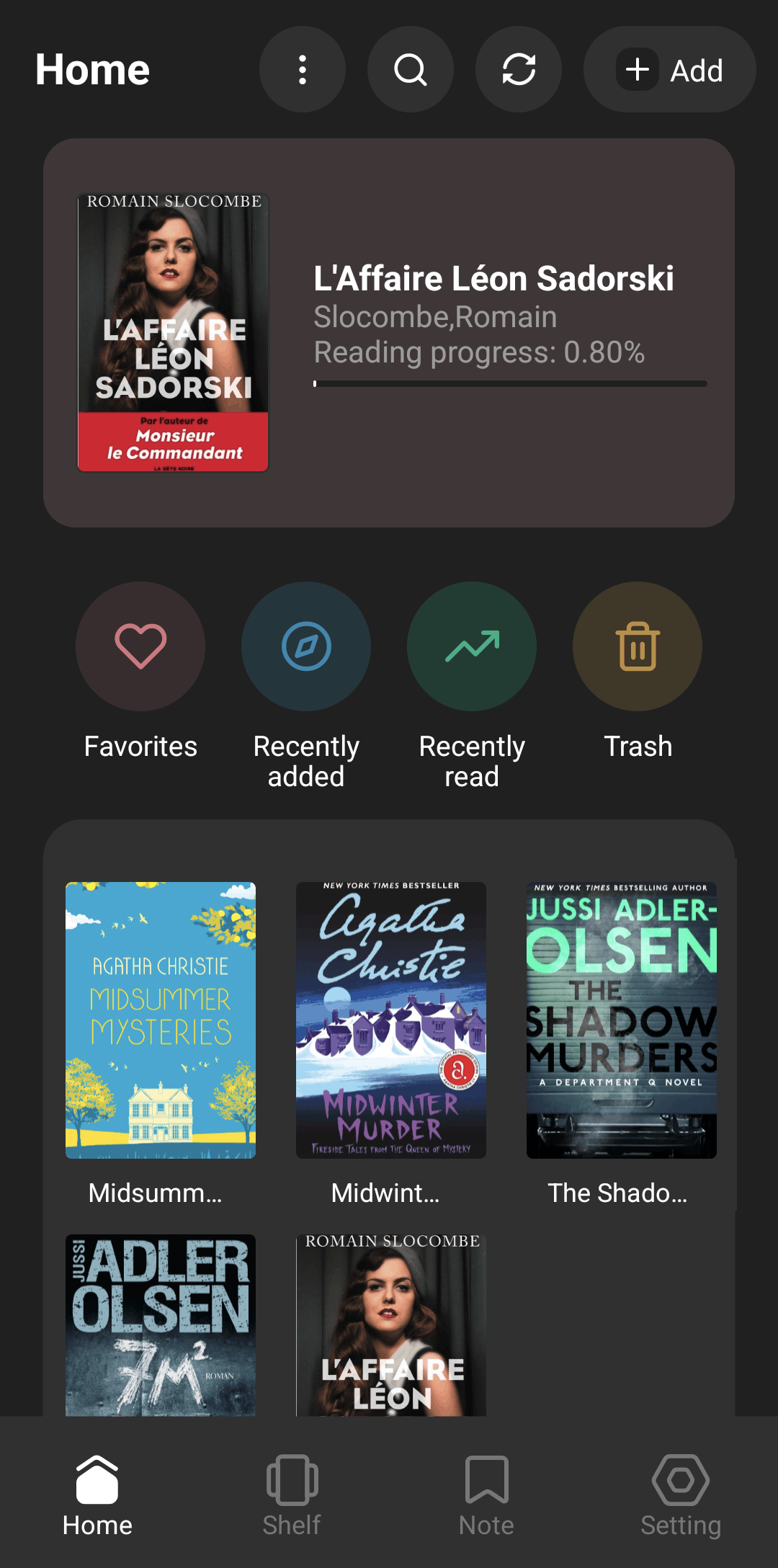Open Midsummer Mysteries book
This screenshot has height=1568, width=778.
coord(161,1020)
